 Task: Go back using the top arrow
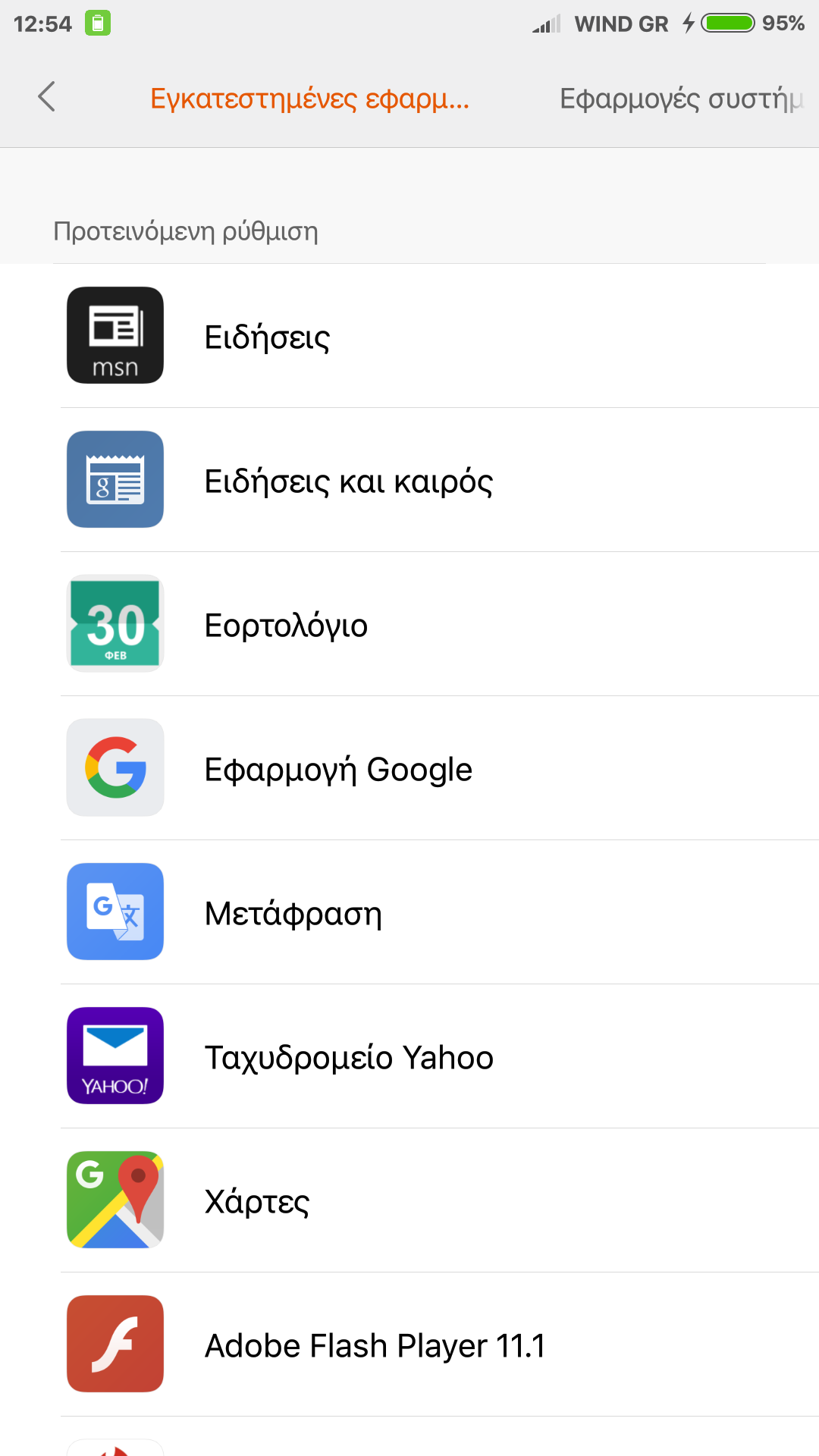47,97
